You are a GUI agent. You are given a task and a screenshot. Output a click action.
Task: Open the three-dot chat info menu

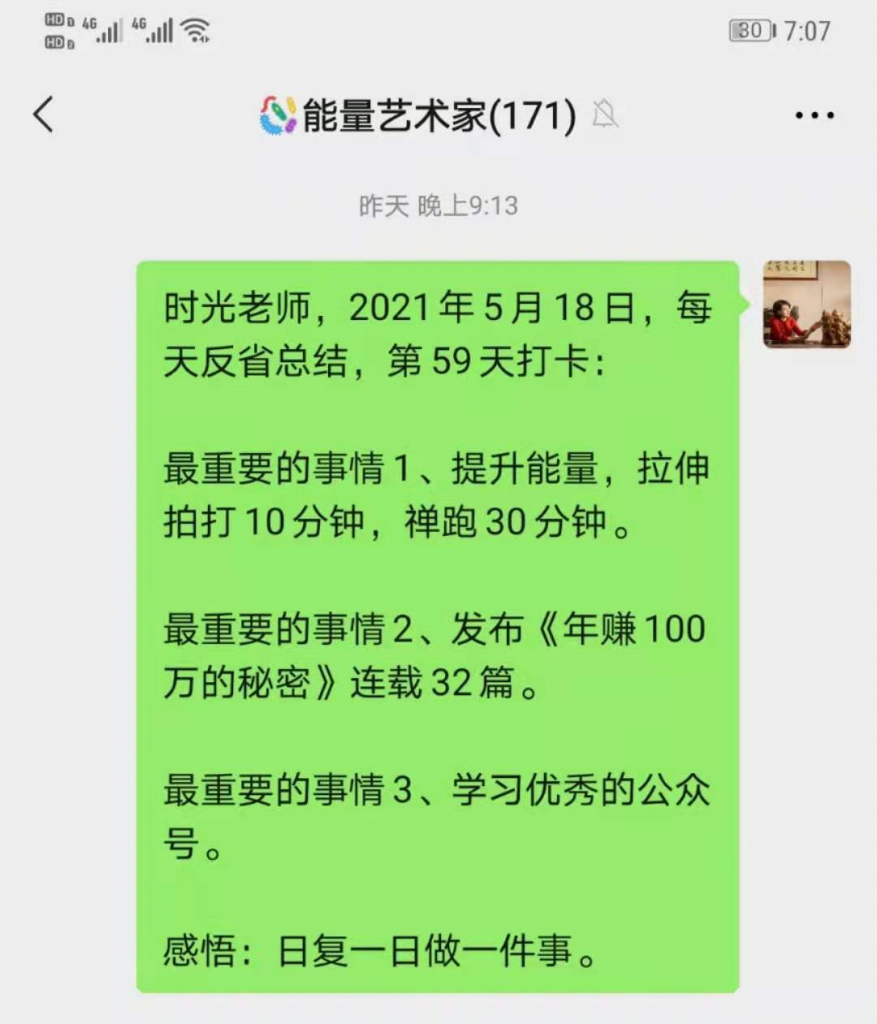tap(814, 116)
